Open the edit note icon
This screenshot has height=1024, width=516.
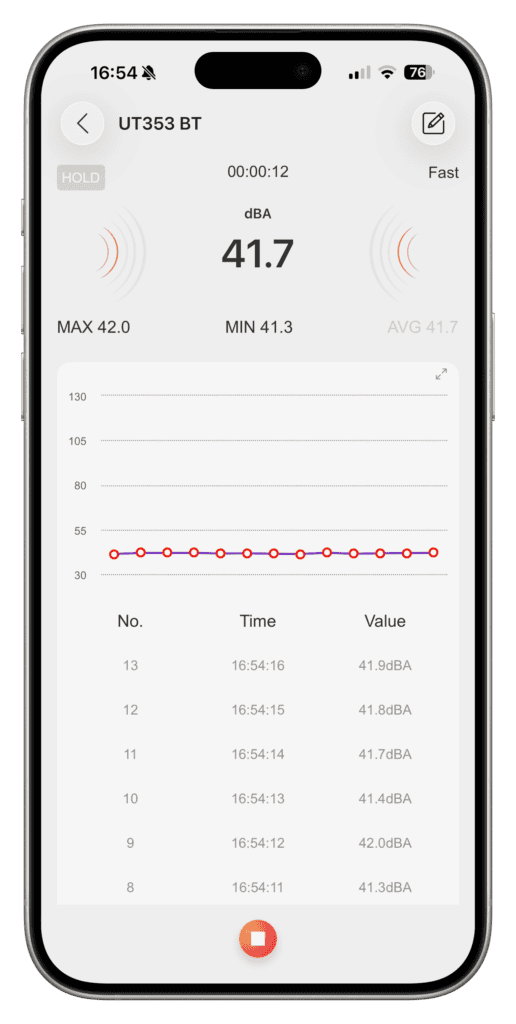pos(433,123)
